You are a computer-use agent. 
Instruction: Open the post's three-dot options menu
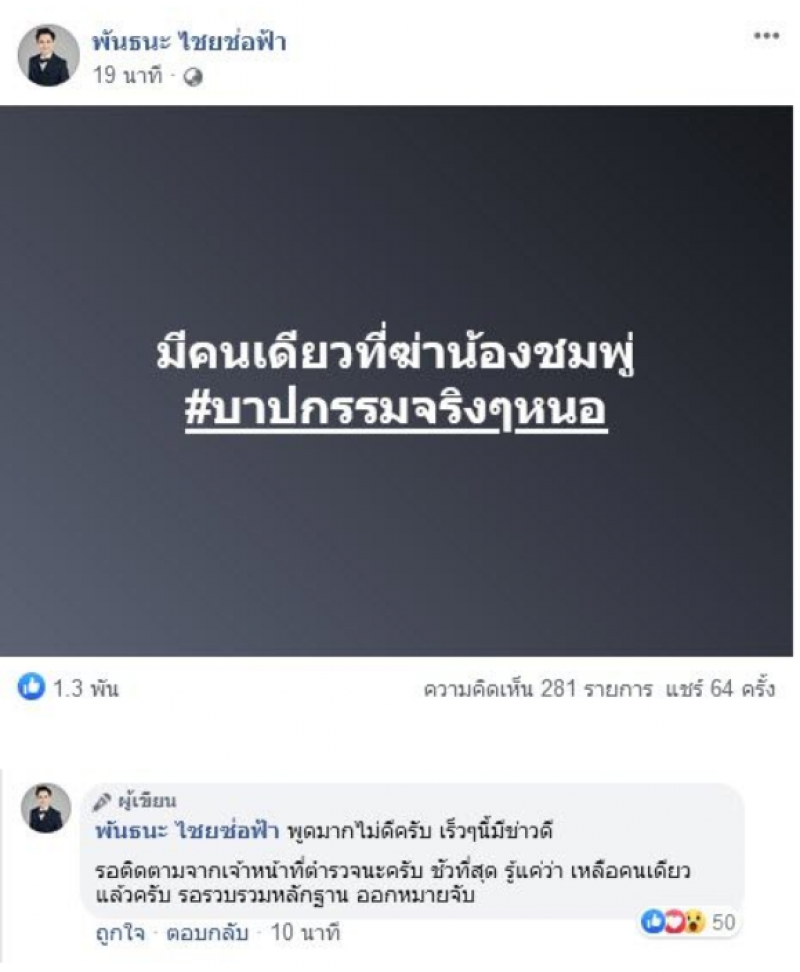[x=766, y=36]
